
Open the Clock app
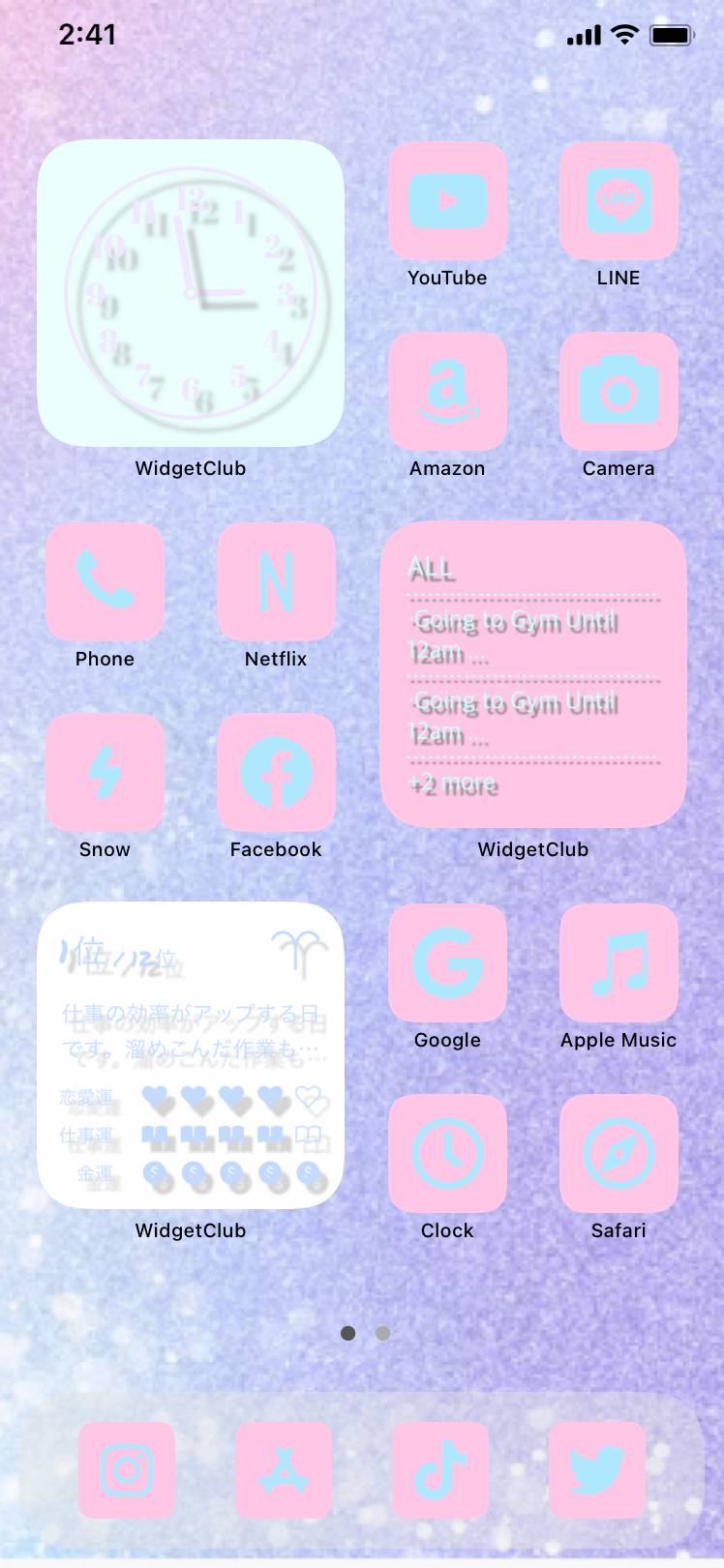pyautogui.click(x=447, y=1154)
